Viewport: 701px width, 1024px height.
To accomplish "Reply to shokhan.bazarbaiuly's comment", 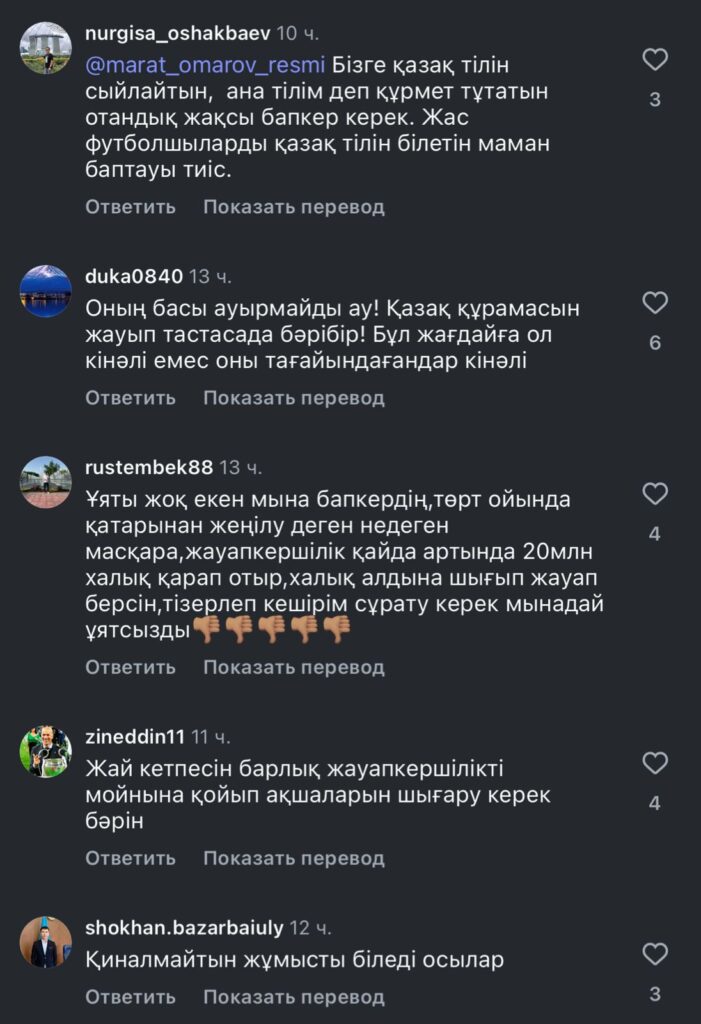I will click(x=130, y=997).
